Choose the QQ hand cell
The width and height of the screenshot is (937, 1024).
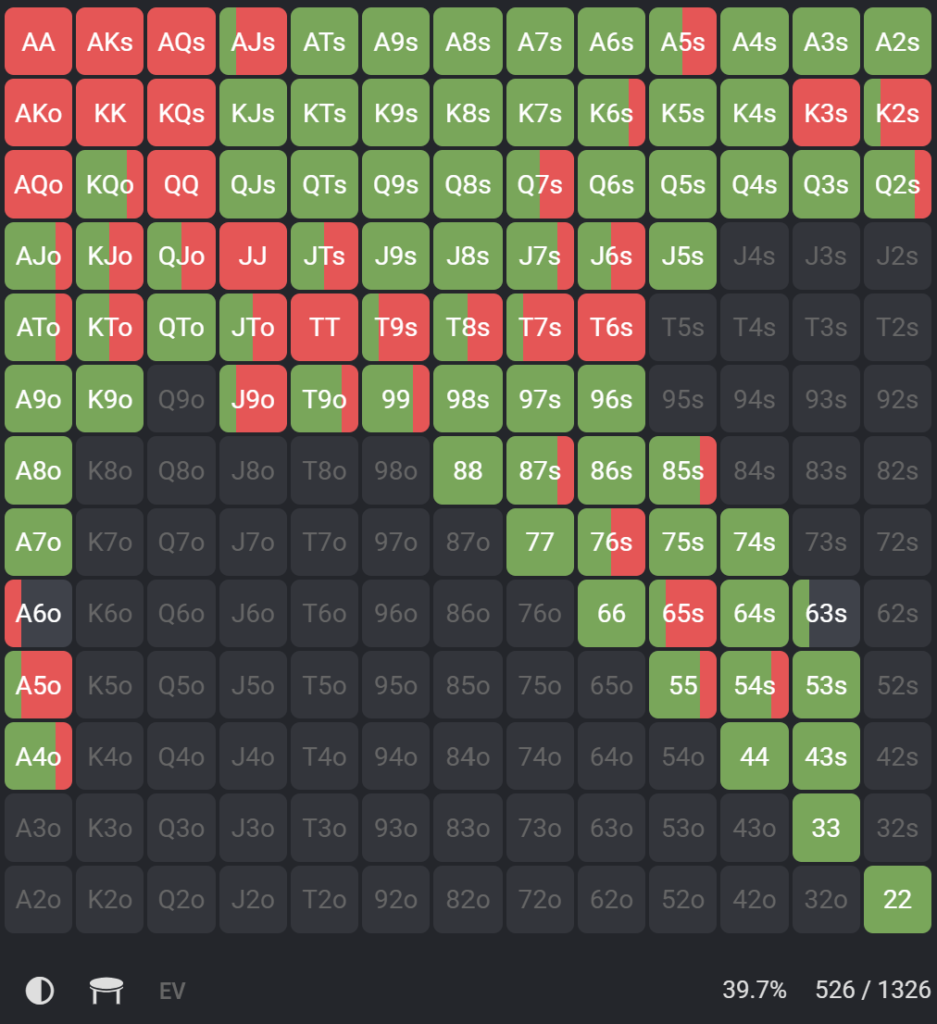pos(182,185)
